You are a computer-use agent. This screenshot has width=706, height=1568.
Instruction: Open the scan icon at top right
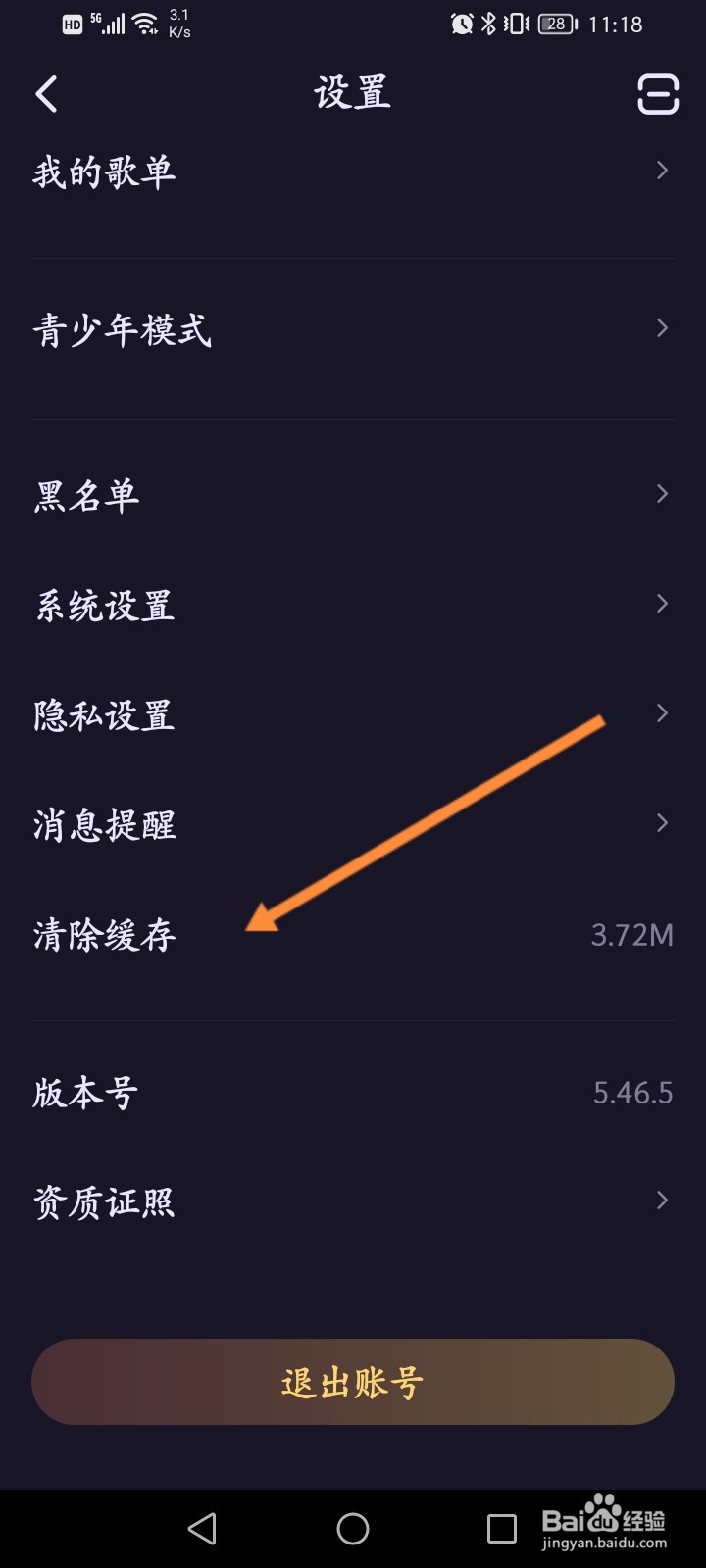click(x=655, y=93)
